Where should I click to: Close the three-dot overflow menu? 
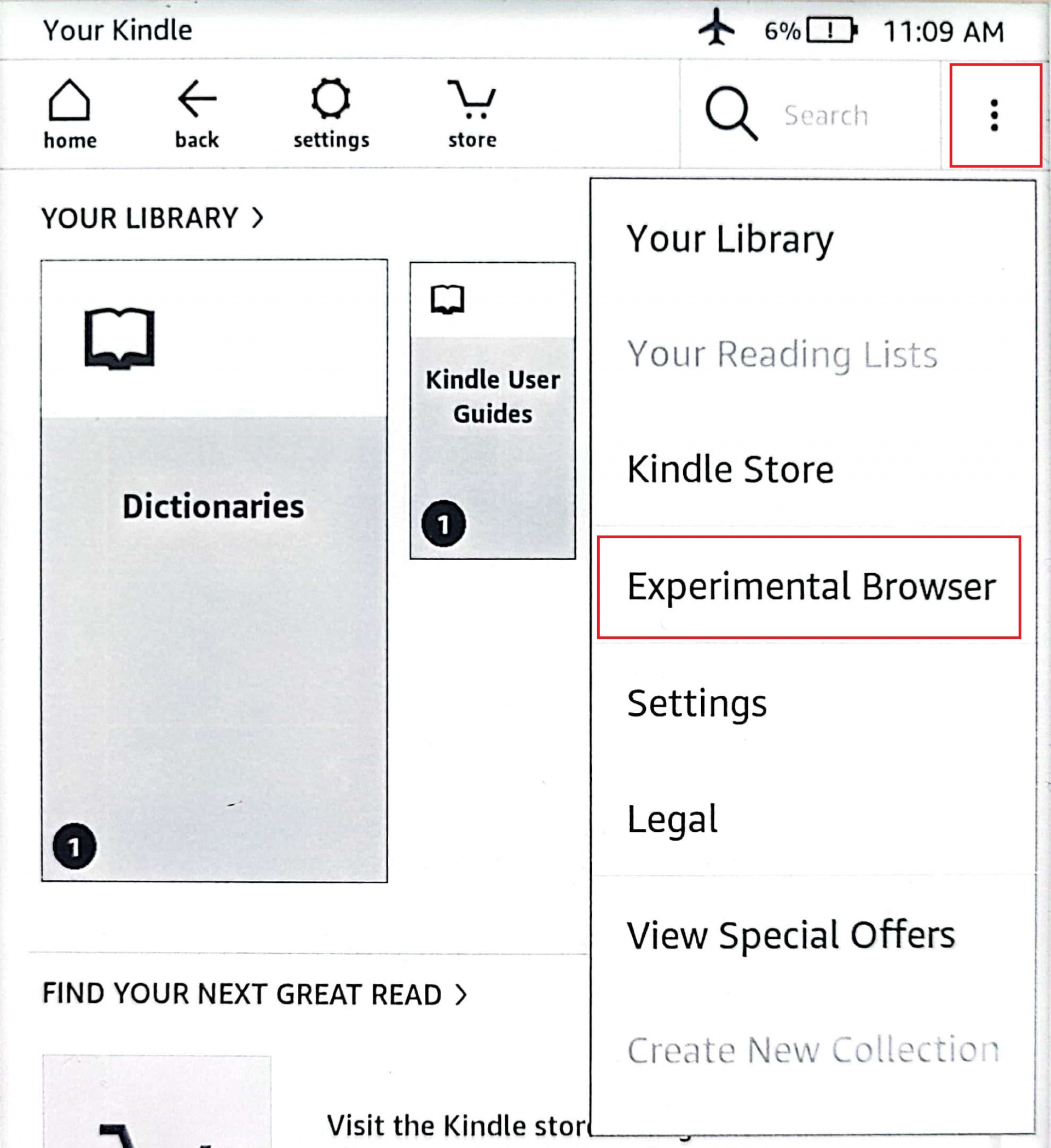(x=994, y=115)
